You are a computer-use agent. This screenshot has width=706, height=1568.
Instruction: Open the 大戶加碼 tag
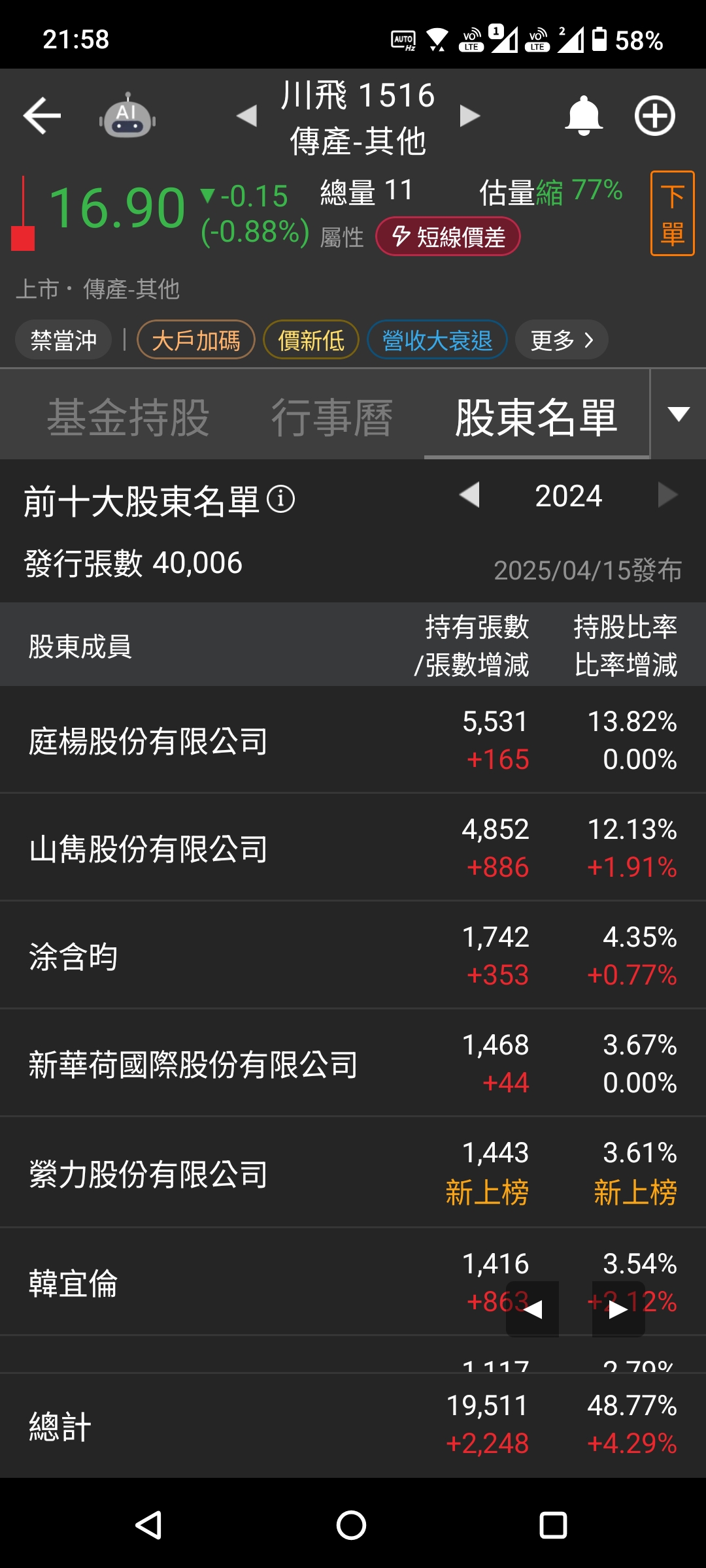coord(195,340)
